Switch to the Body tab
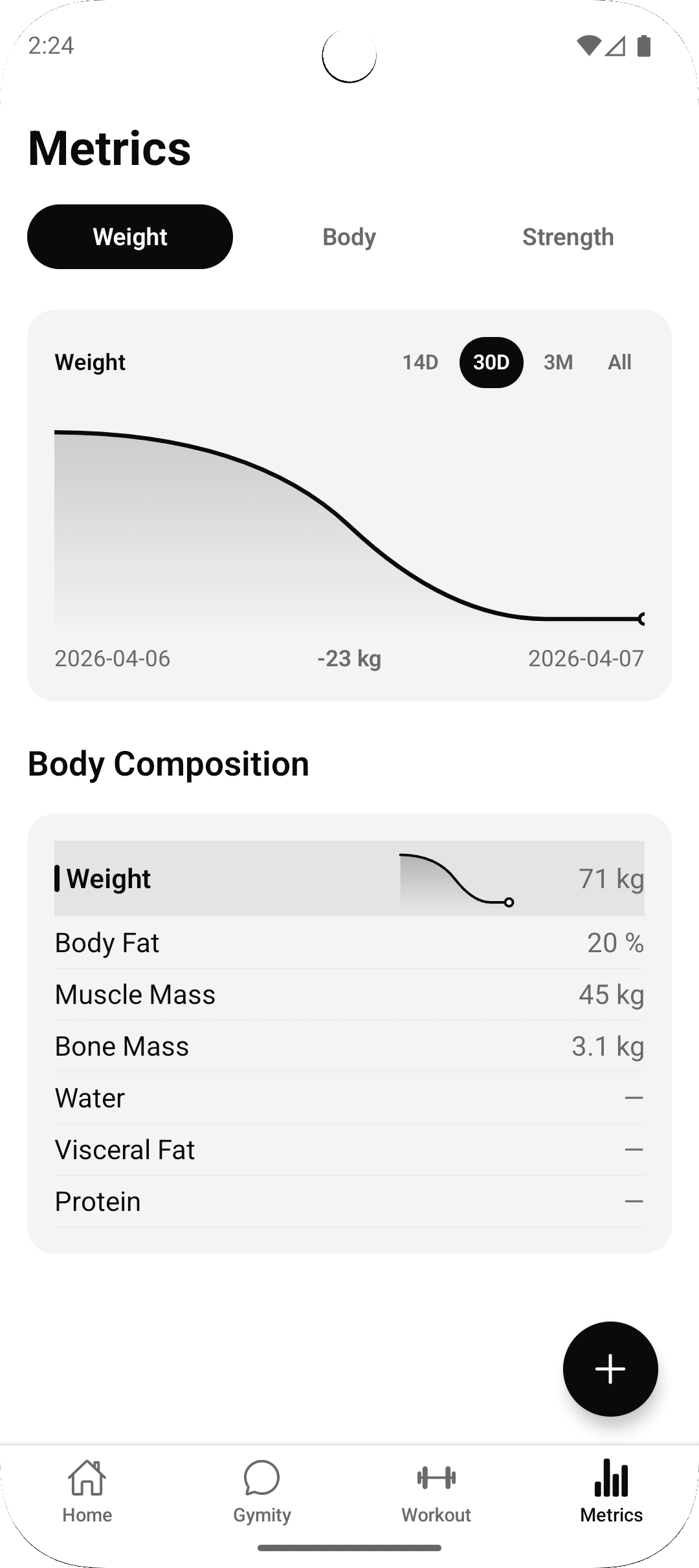The height and width of the screenshot is (1568, 699). pos(348,237)
